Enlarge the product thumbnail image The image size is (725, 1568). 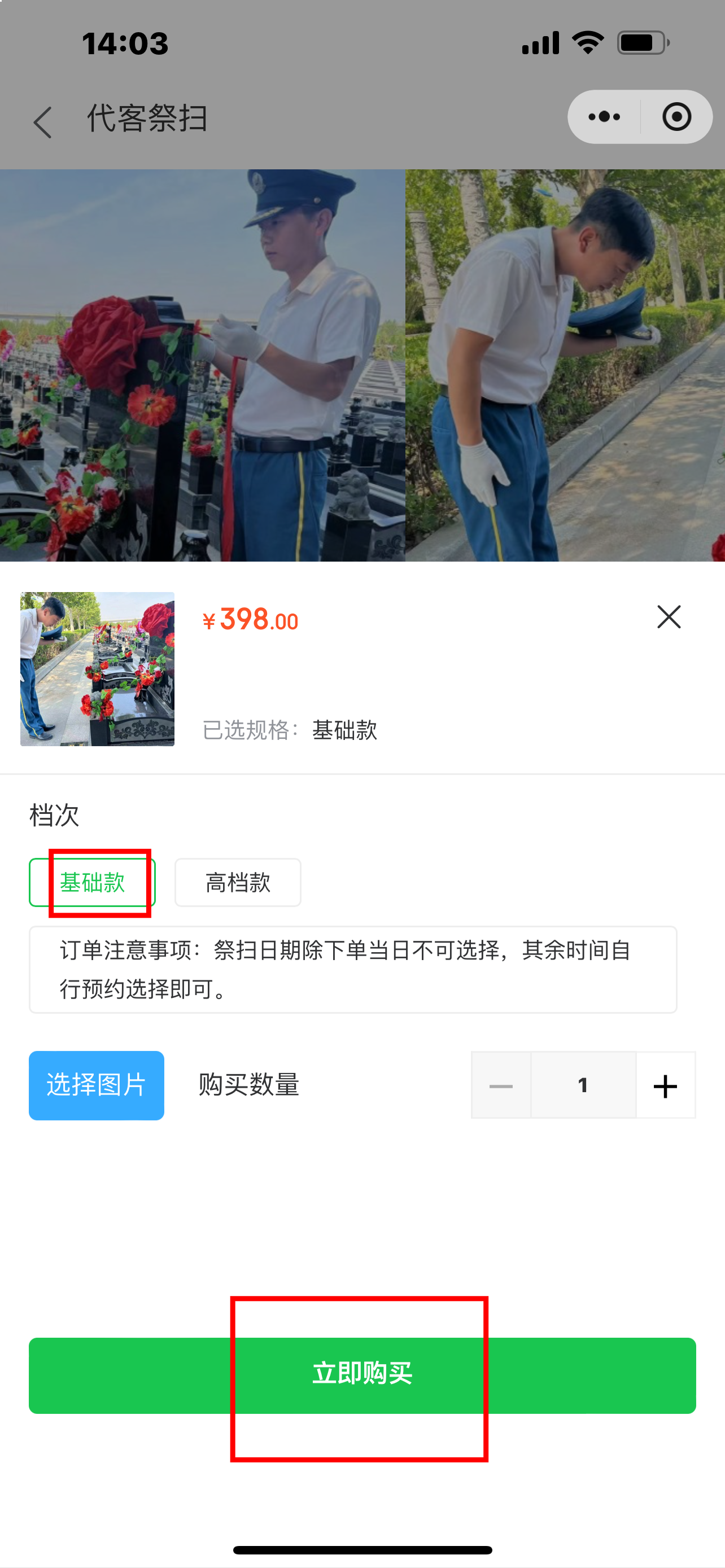click(97, 669)
